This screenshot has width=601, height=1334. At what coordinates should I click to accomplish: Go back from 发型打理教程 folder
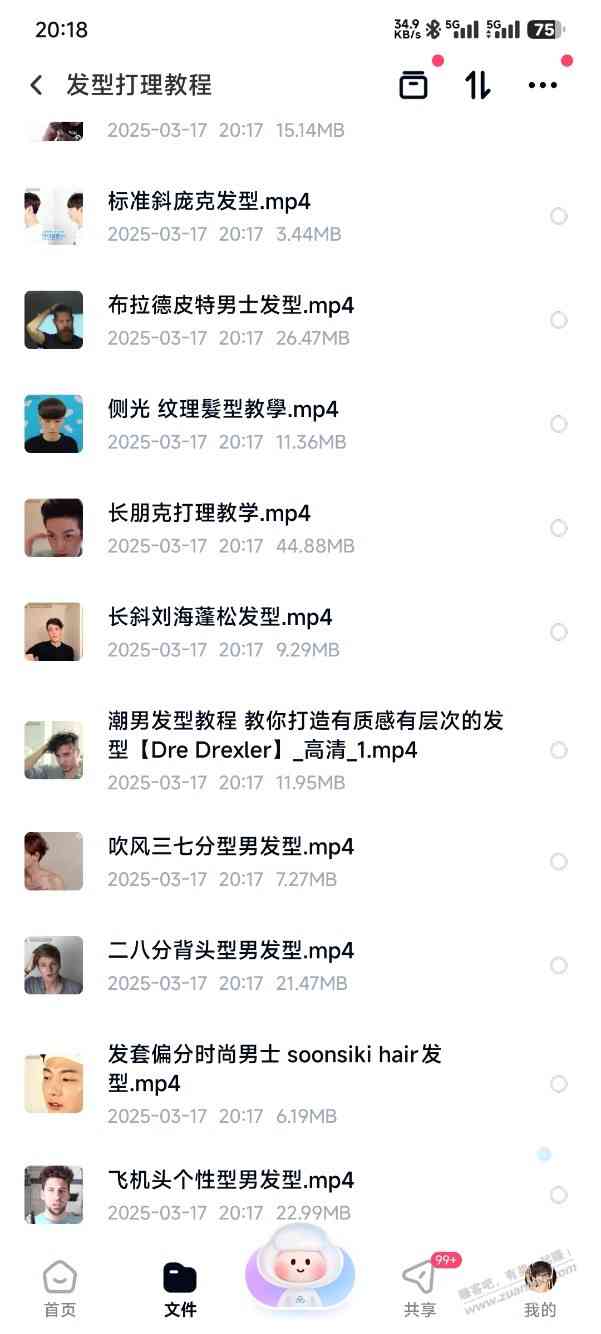(37, 85)
